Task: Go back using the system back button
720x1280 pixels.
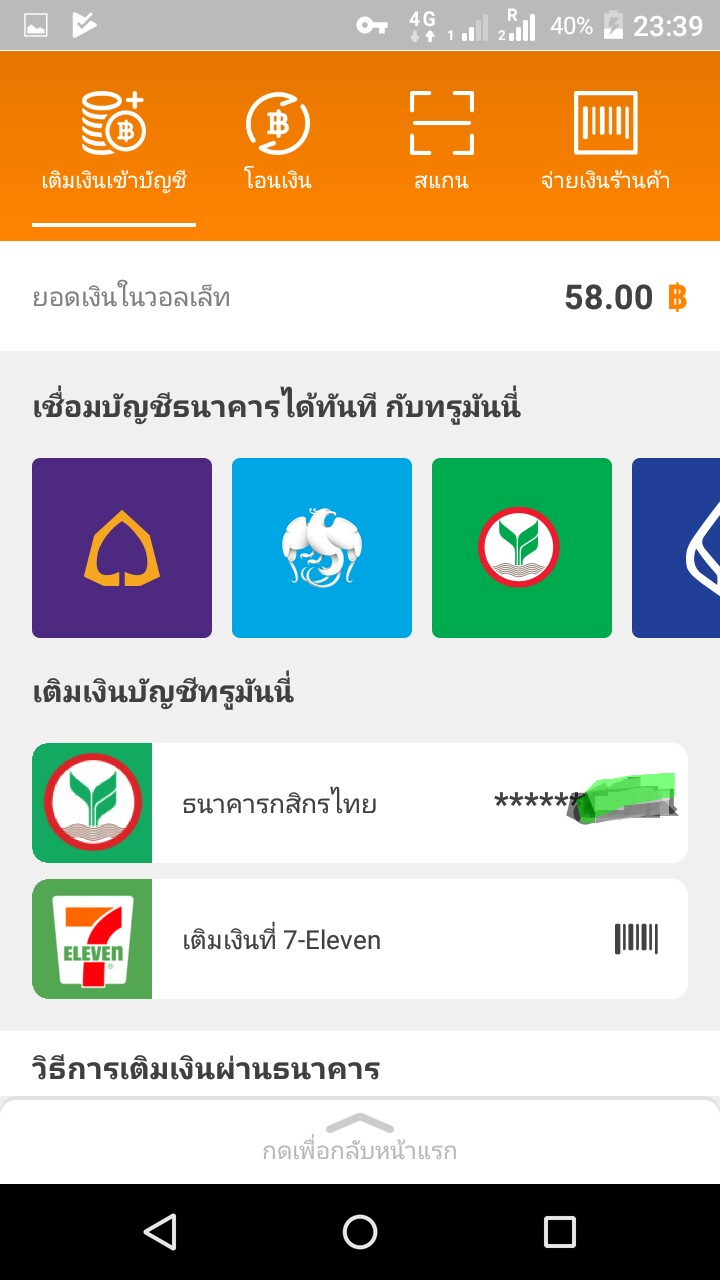Action: (x=160, y=1232)
